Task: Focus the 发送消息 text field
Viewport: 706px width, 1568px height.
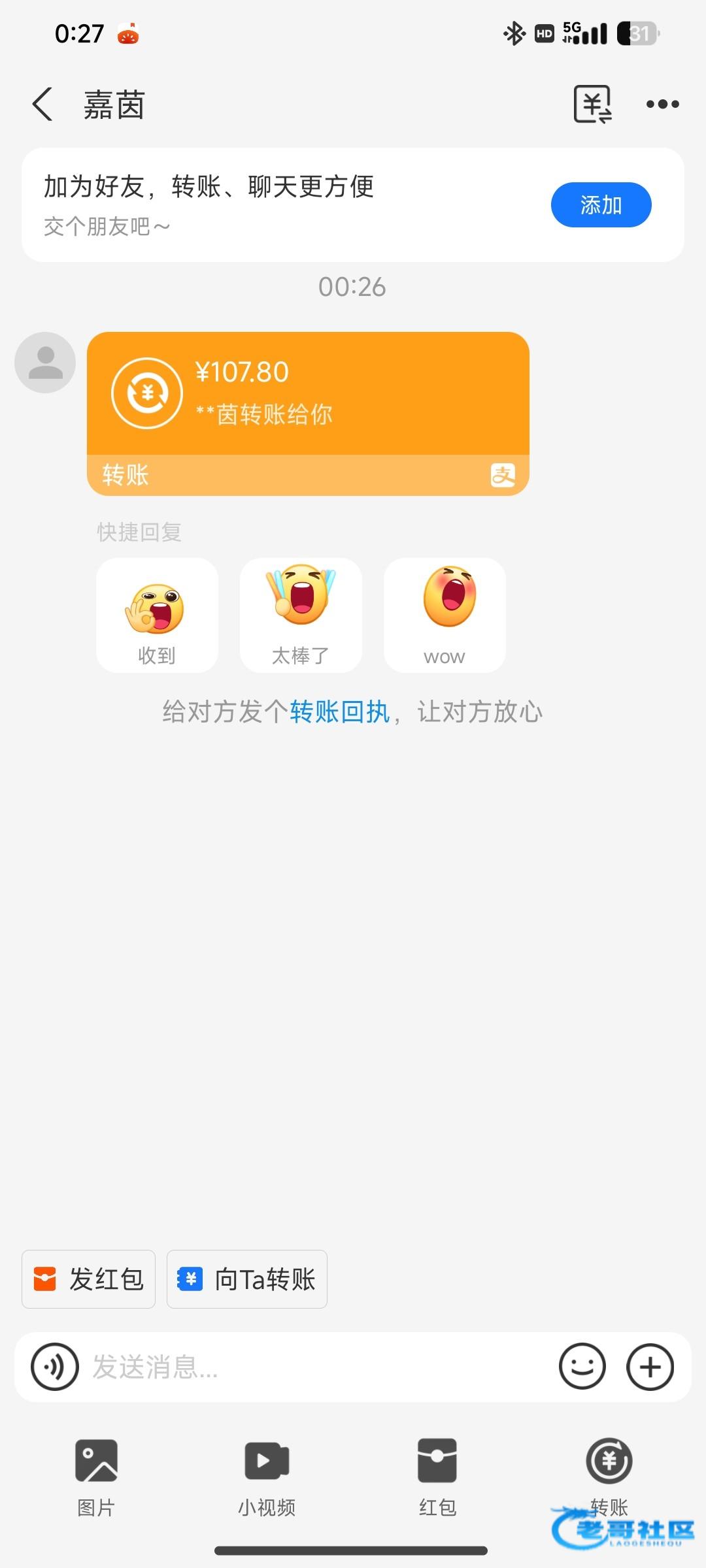Action: (x=314, y=1367)
